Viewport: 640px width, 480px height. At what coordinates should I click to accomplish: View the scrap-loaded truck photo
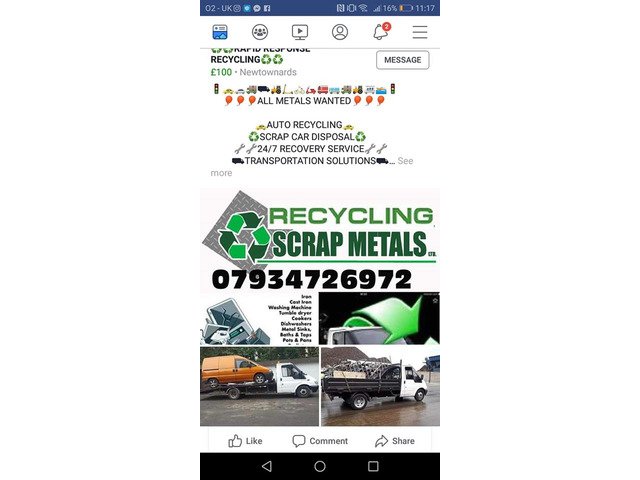tap(380, 386)
